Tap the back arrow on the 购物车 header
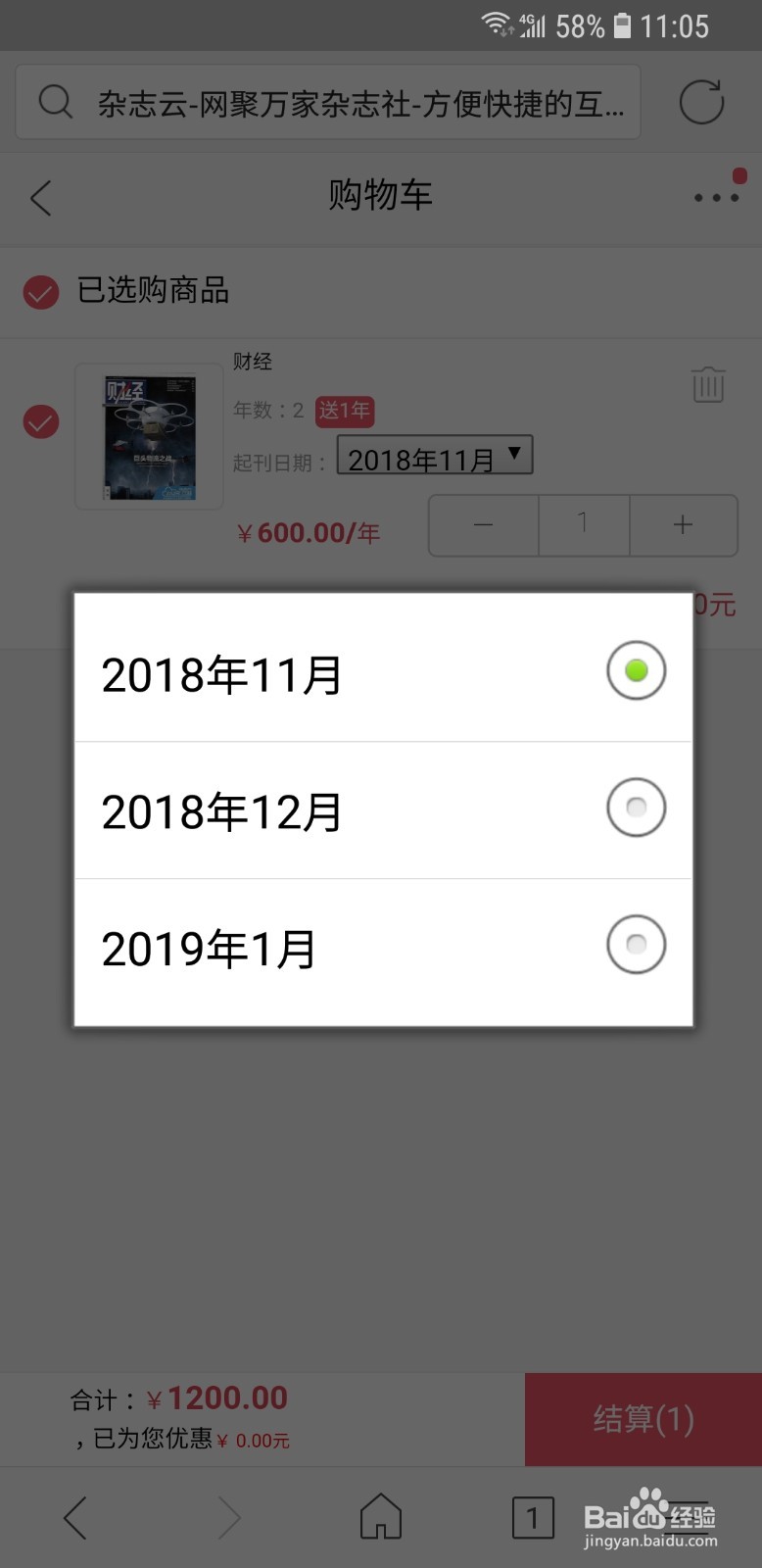Viewport: 762px width, 1568px height. pyautogui.click(x=39, y=197)
